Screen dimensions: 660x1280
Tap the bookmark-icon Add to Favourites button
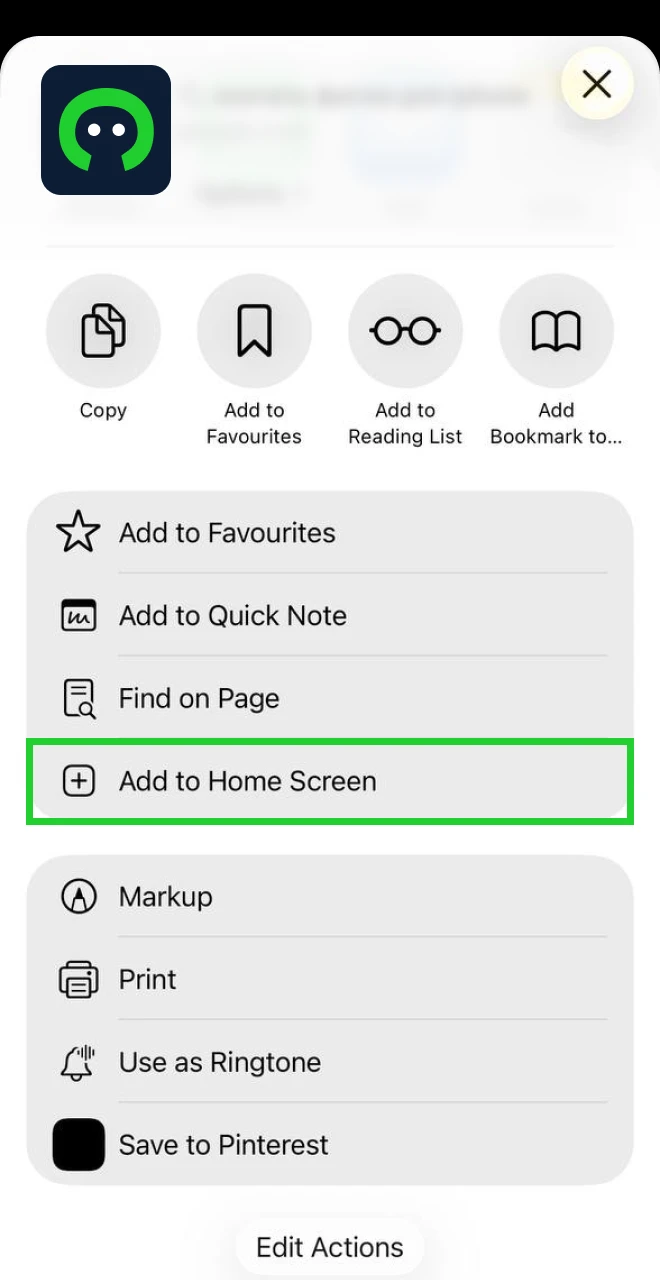254,331
